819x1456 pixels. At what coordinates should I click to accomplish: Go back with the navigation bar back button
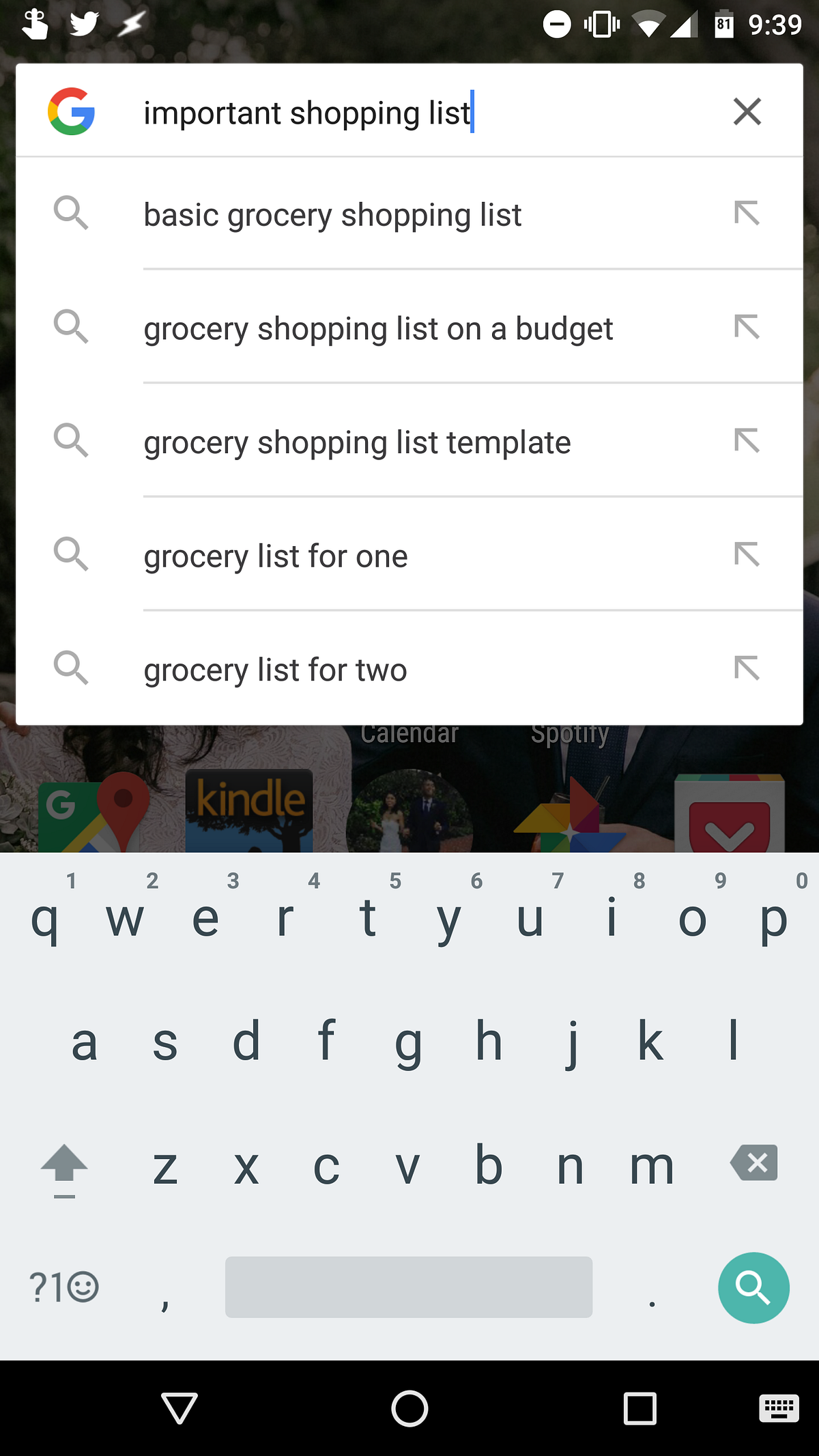point(179,1408)
